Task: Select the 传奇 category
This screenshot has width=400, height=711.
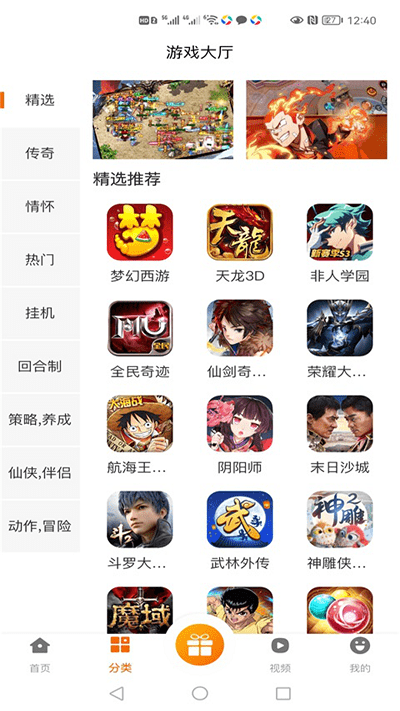Action: click(40, 153)
